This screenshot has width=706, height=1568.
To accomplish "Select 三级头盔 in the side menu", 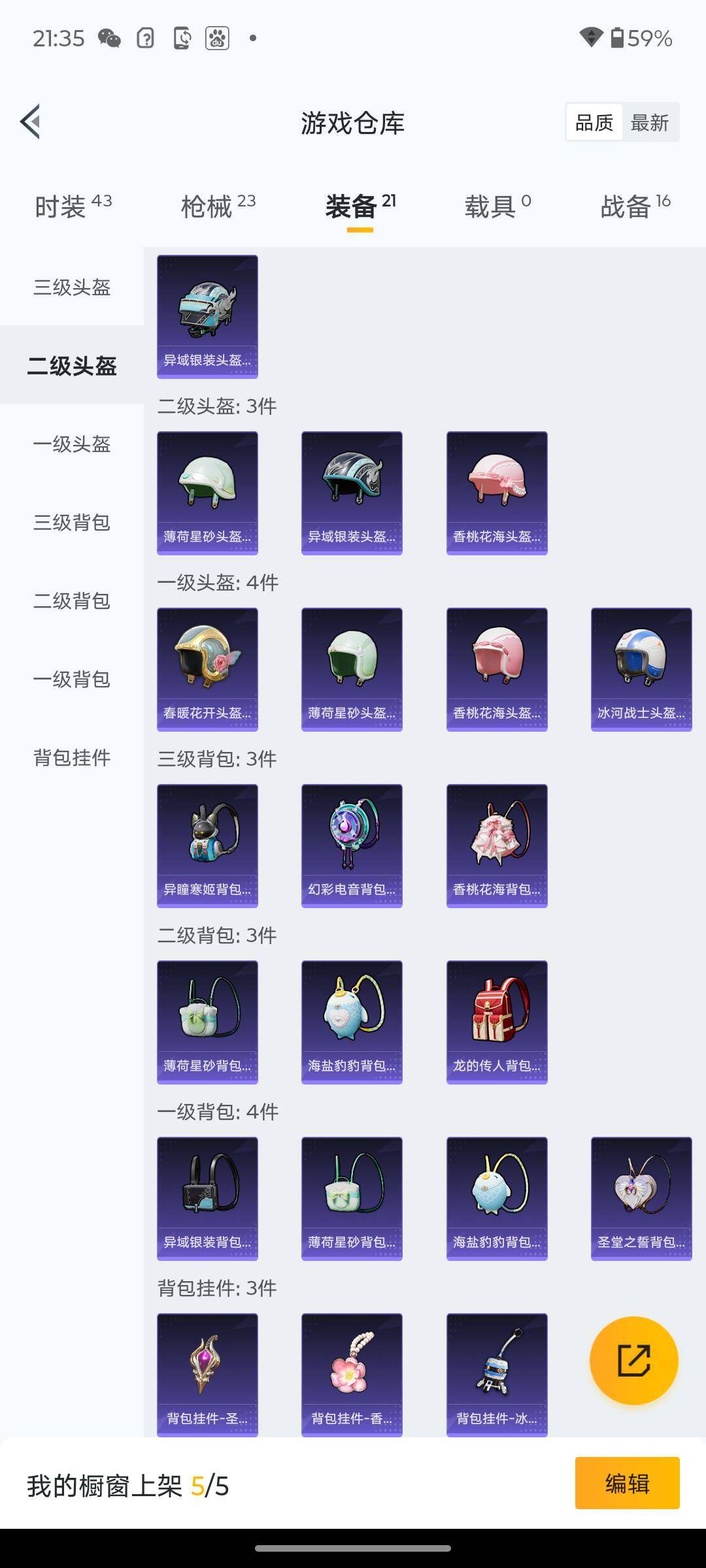I will point(72,287).
